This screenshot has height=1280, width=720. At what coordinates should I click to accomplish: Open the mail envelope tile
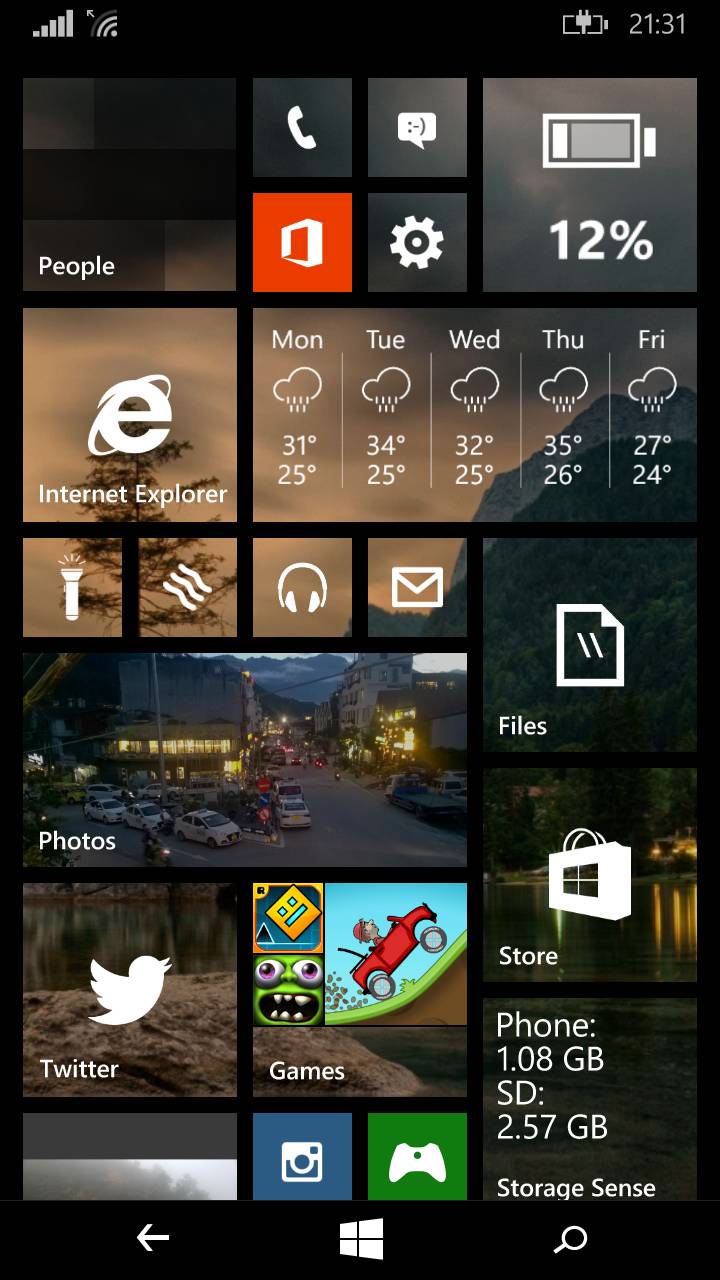click(417, 587)
